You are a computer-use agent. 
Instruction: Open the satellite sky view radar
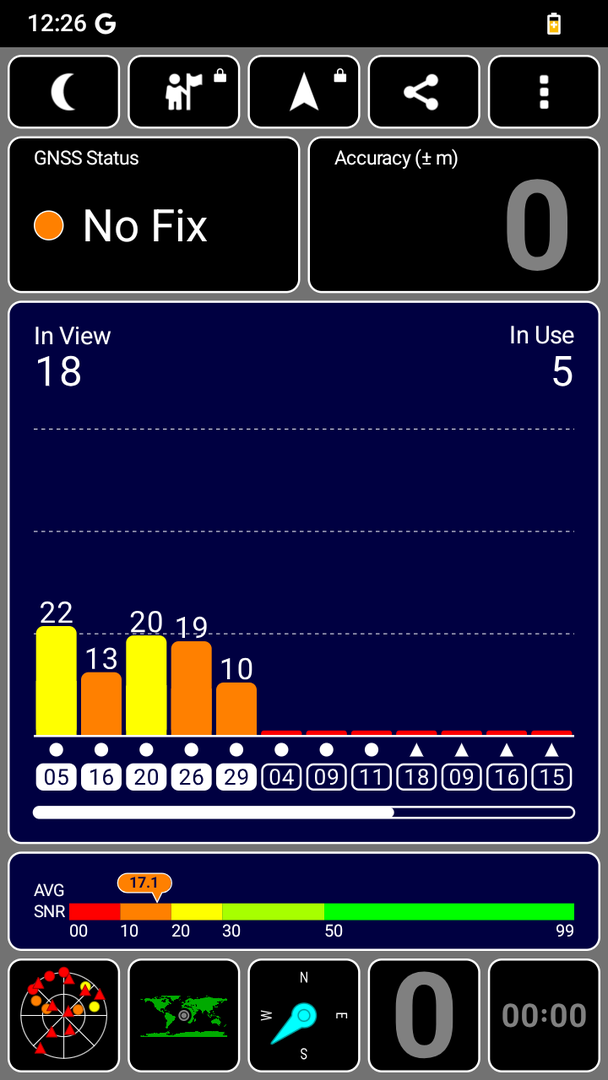[64, 1015]
